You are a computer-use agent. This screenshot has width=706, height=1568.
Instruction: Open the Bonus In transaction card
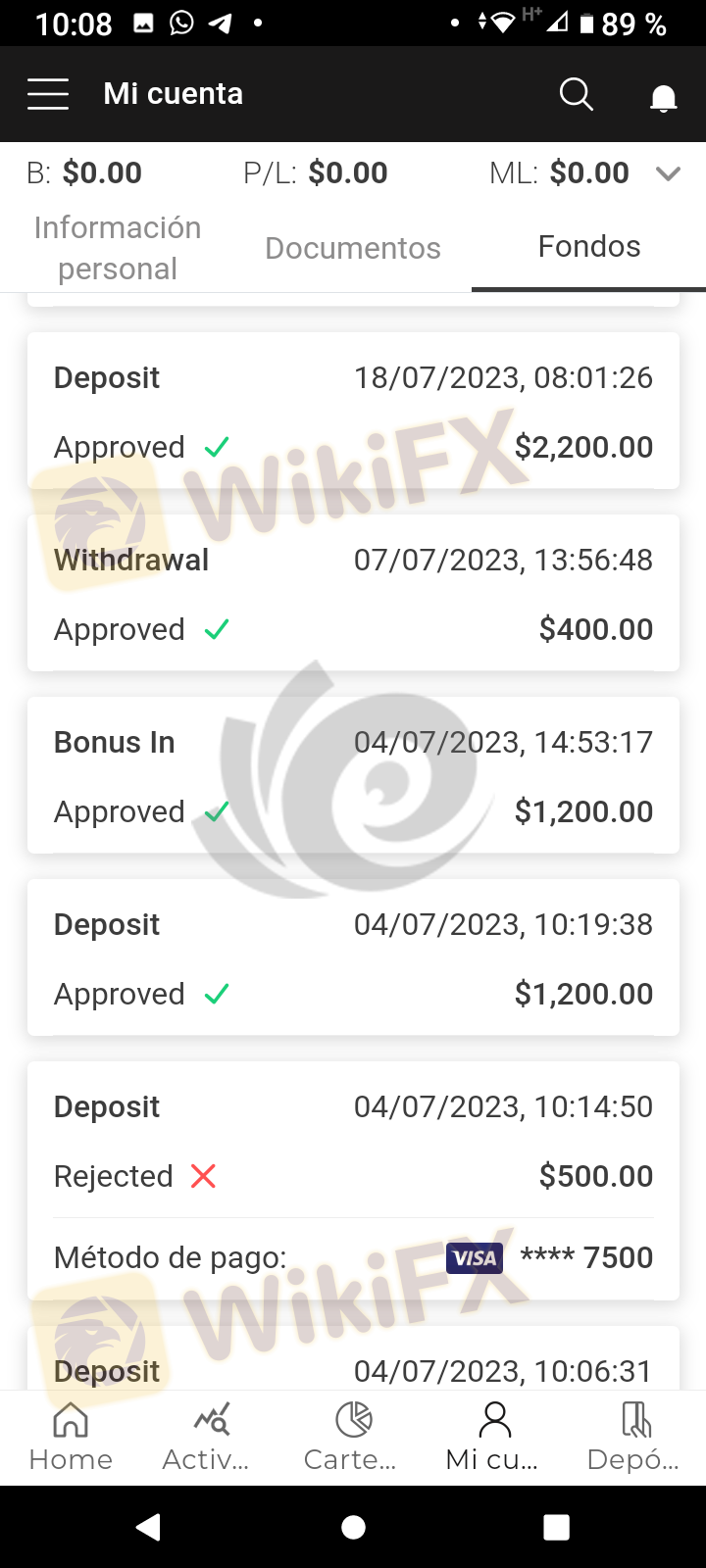pyautogui.click(x=353, y=775)
